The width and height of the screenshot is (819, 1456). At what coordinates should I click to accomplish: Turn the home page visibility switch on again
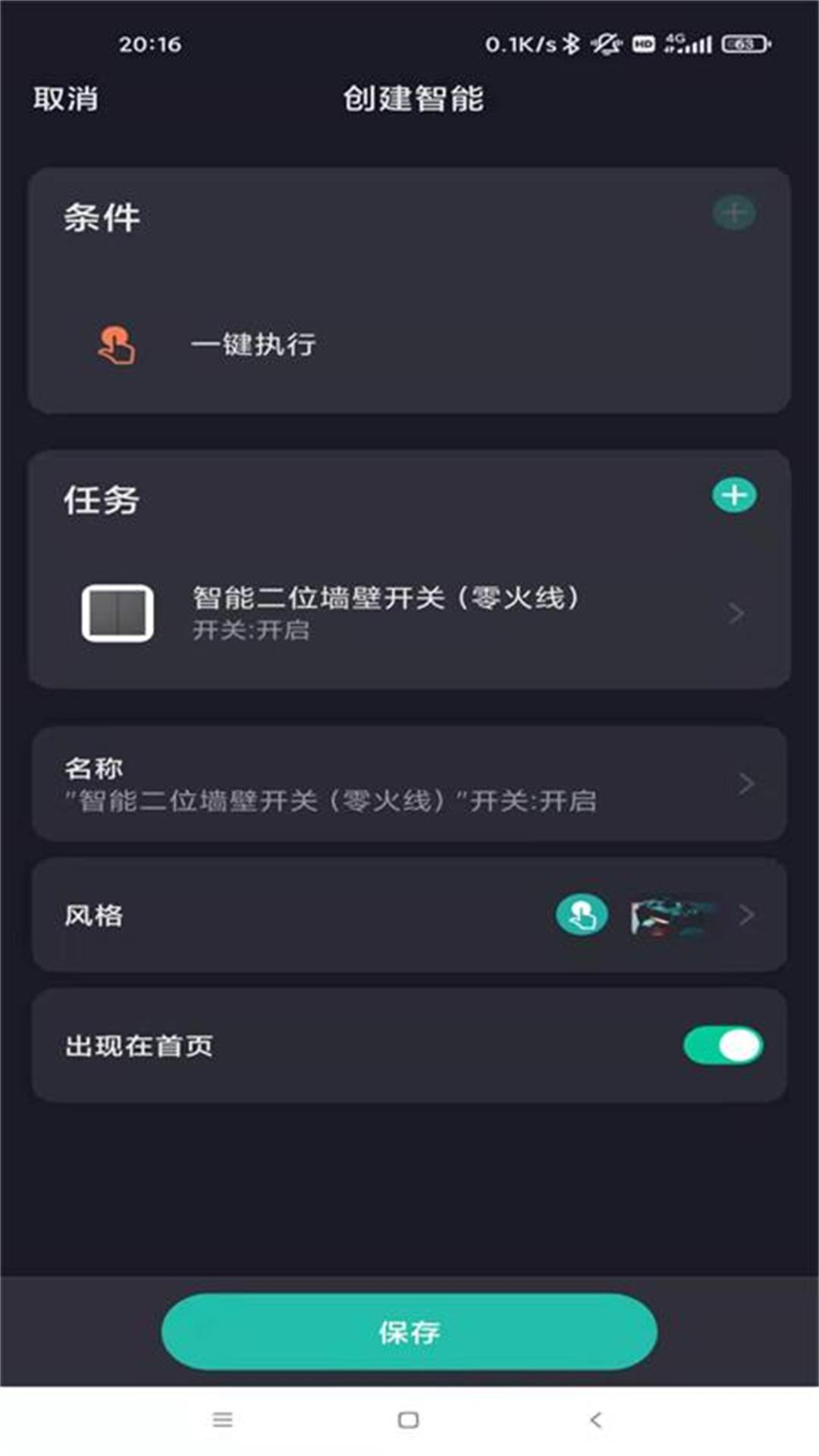[720, 1044]
